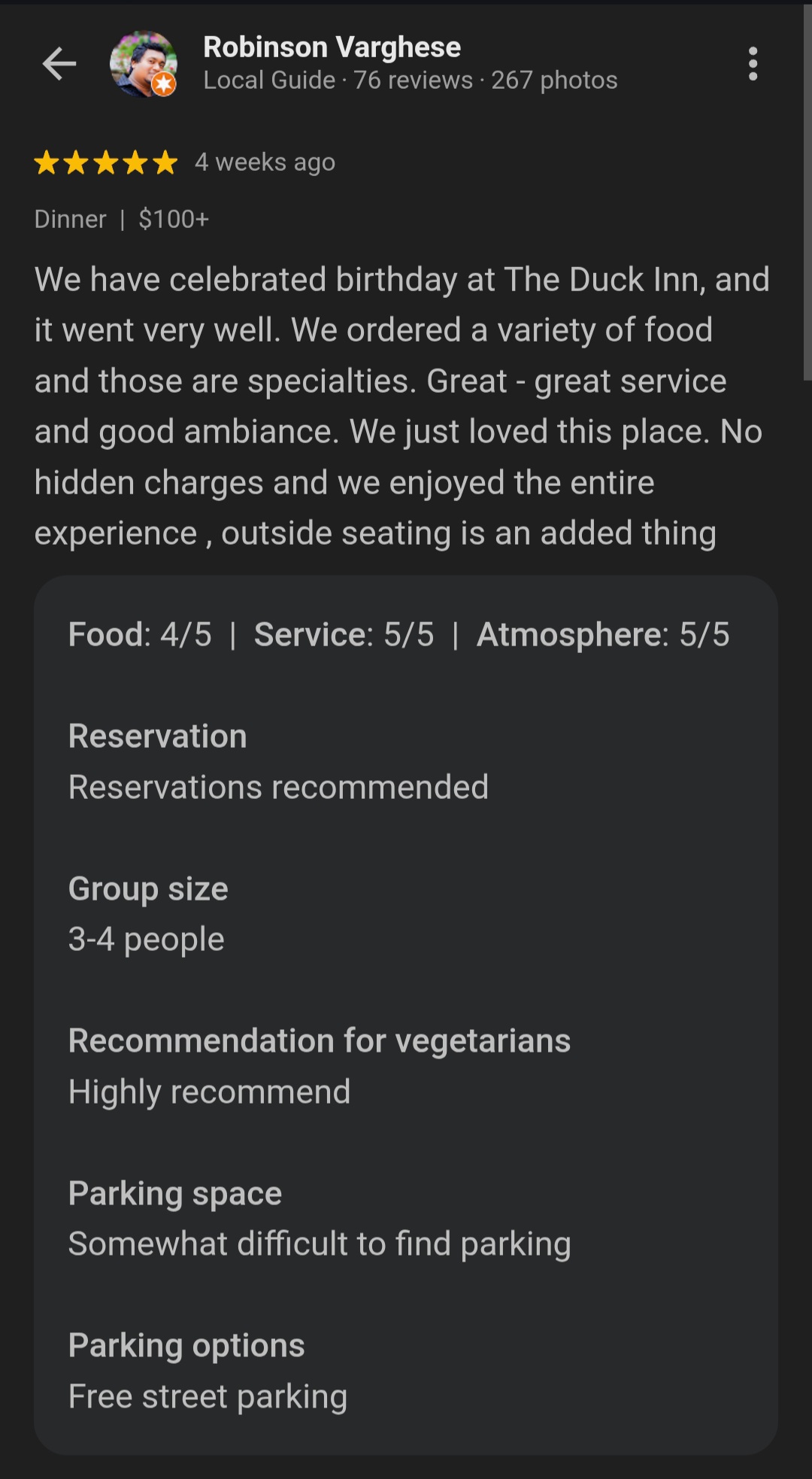The image size is (812, 1479).
Task: Click the review text about The Duck Inn
Action: coord(402,406)
